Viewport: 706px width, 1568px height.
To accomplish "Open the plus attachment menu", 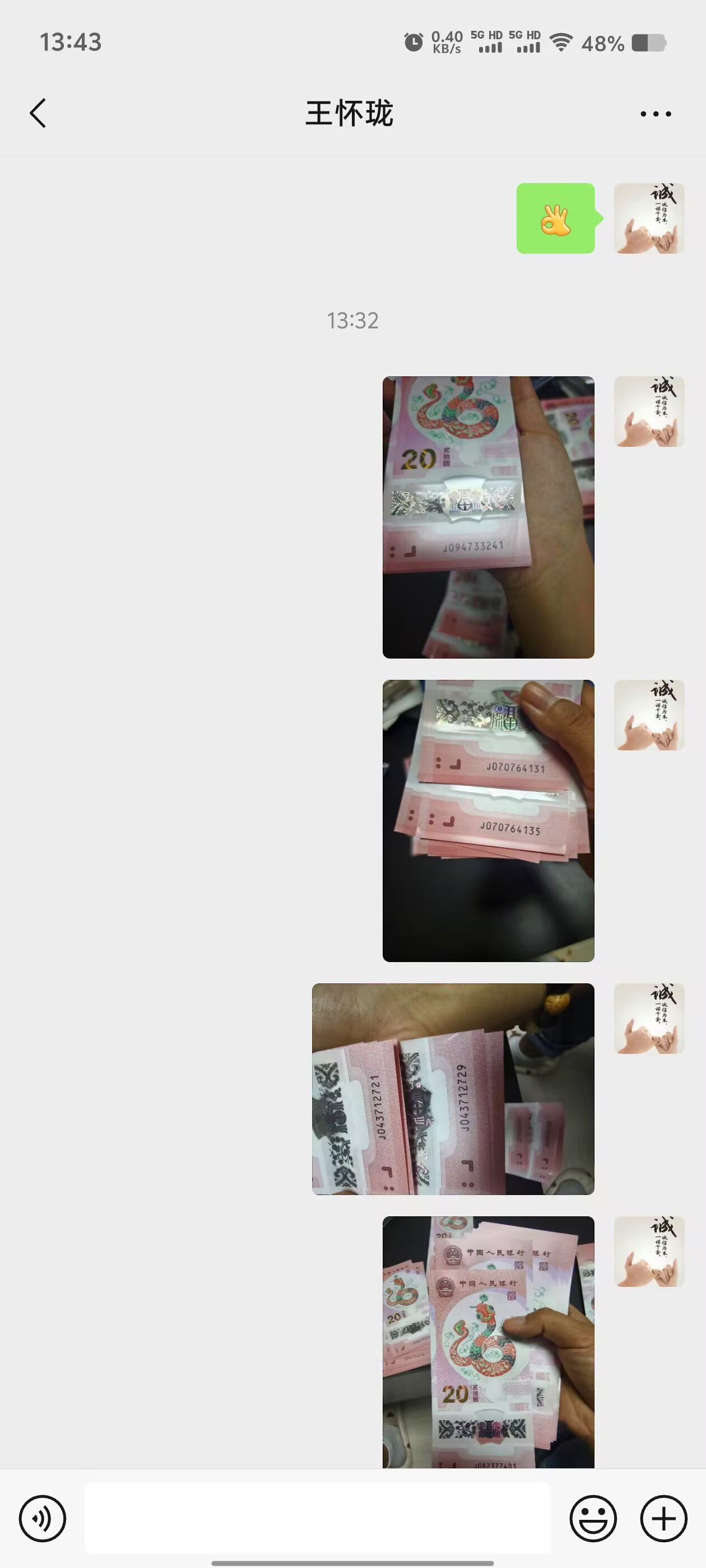I will (x=663, y=1518).
